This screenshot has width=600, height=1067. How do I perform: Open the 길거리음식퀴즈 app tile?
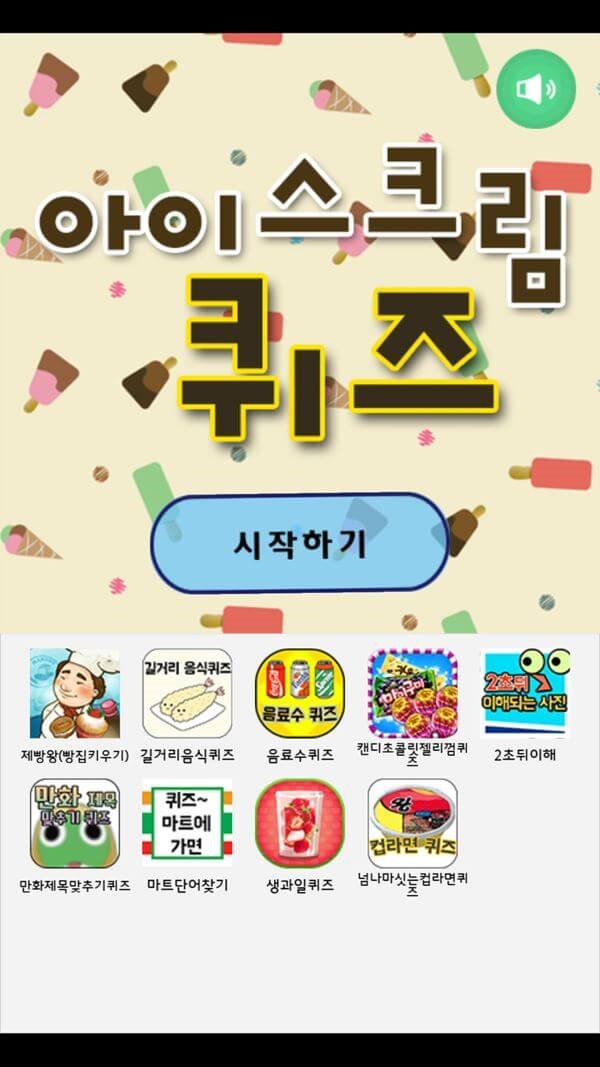coord(187,694)
